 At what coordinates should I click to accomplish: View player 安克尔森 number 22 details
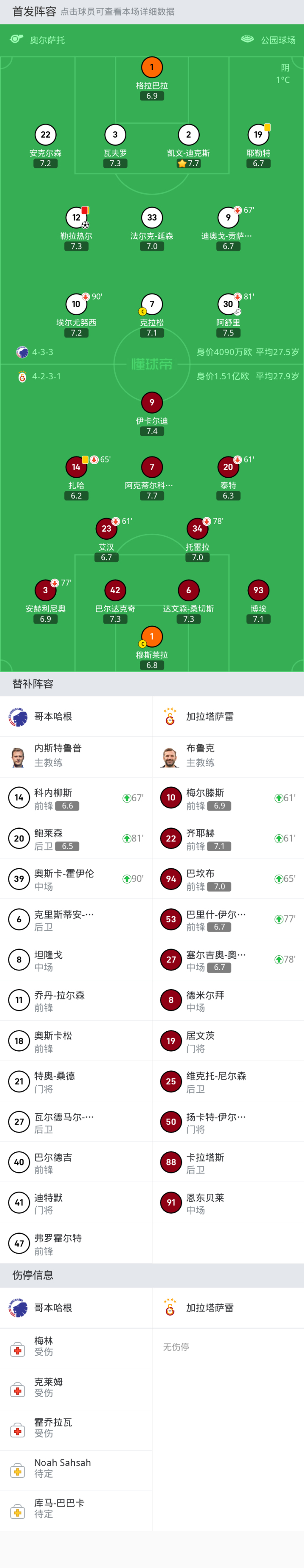46,135
